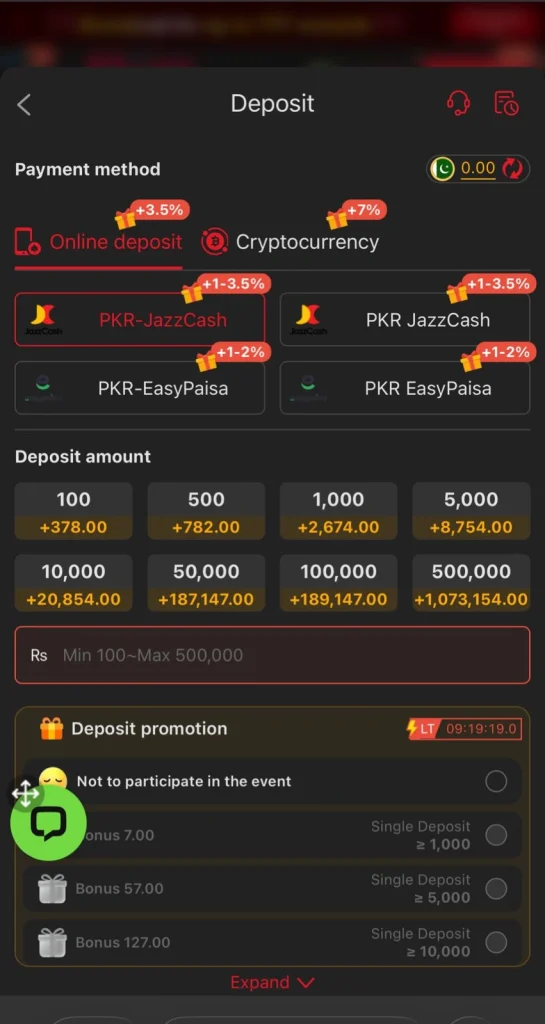Select the Online deposit tab

pos(99,243)
